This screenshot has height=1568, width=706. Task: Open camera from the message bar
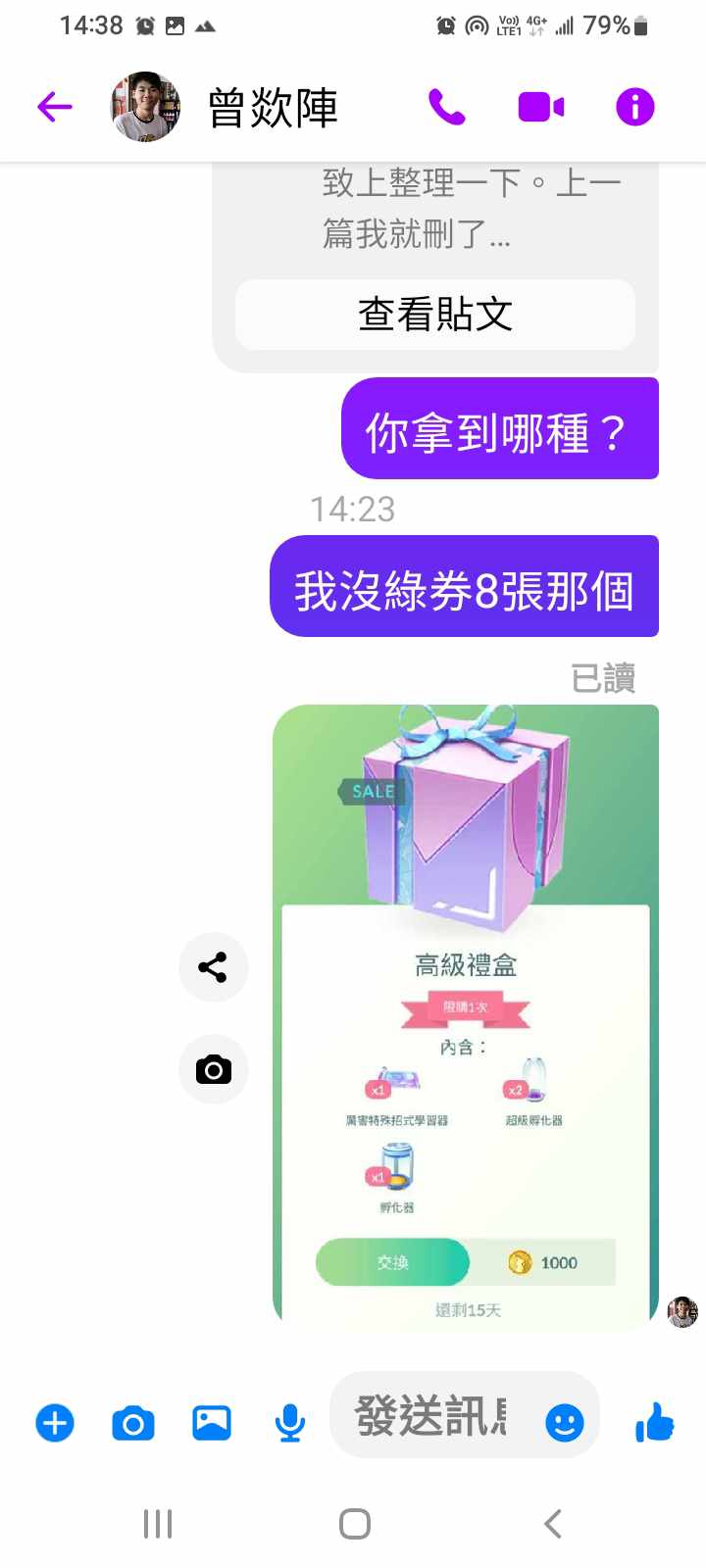pos(133,1422)
